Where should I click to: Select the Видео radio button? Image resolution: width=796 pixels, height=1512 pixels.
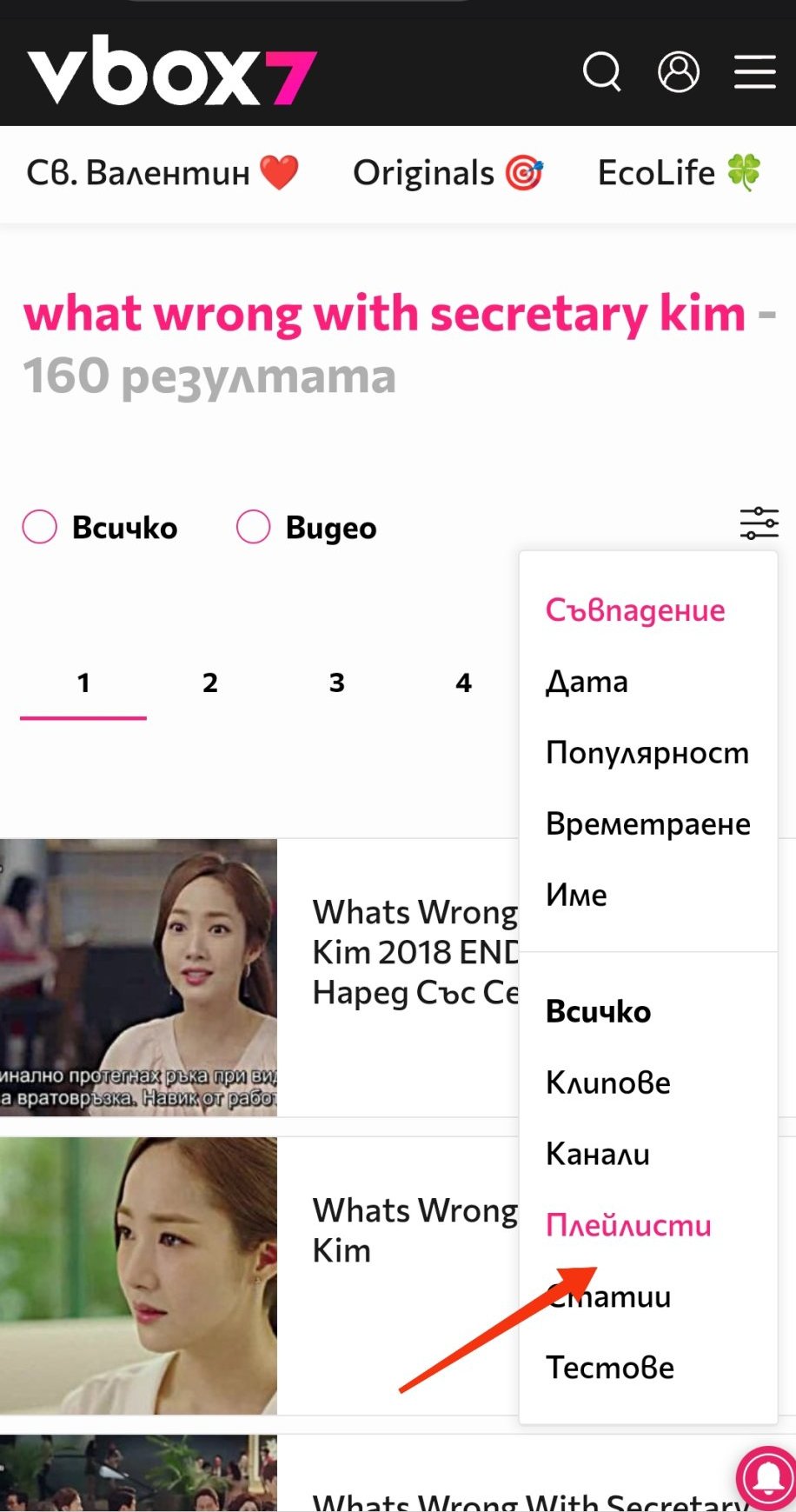(254, 527)
